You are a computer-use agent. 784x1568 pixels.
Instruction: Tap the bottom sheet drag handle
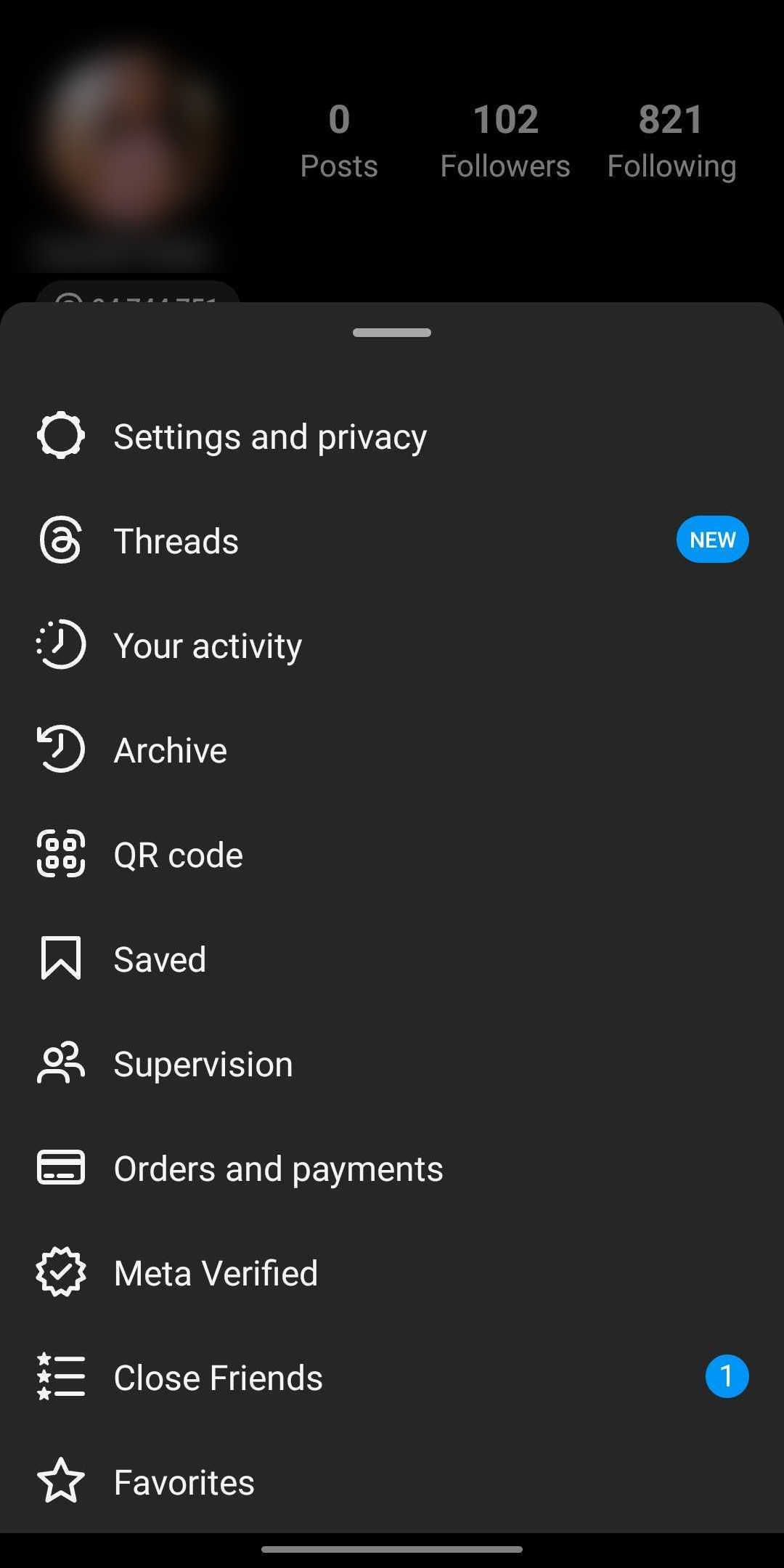click(x=392, y=333)
